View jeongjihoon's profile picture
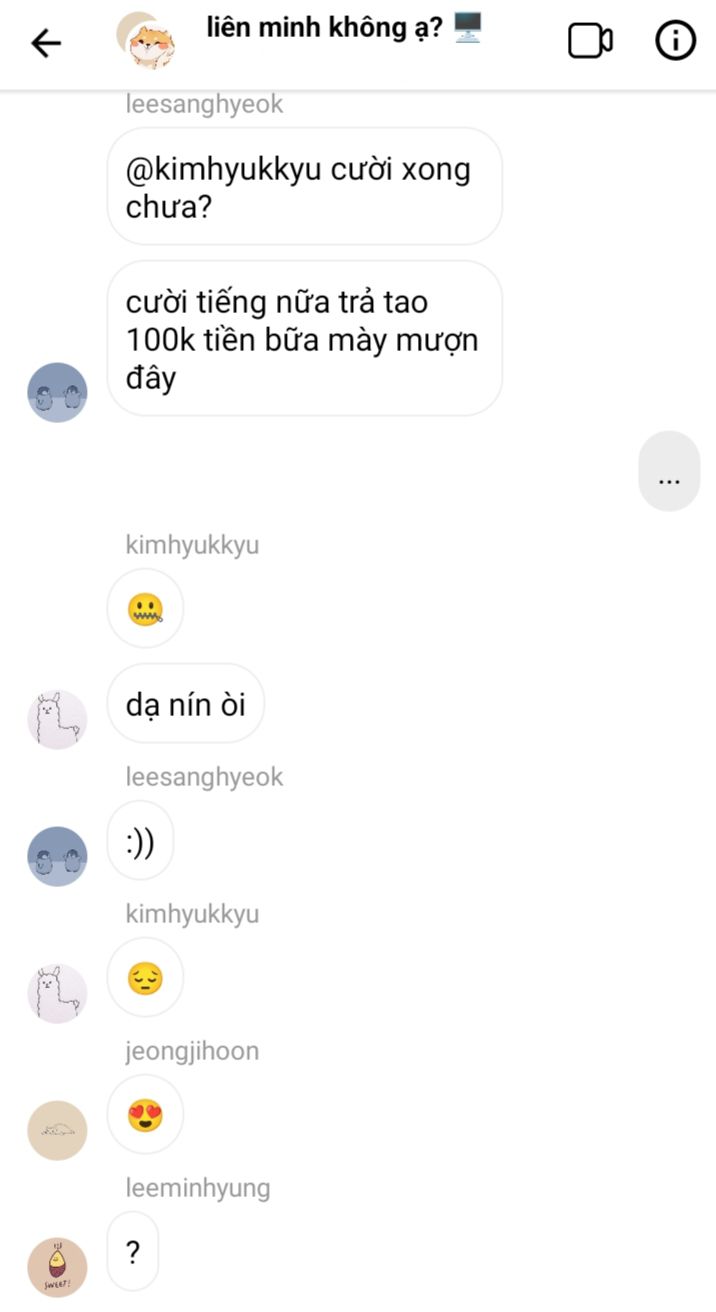The image size is (716, 1312). pyautogui.click(x=57, y=1130)
